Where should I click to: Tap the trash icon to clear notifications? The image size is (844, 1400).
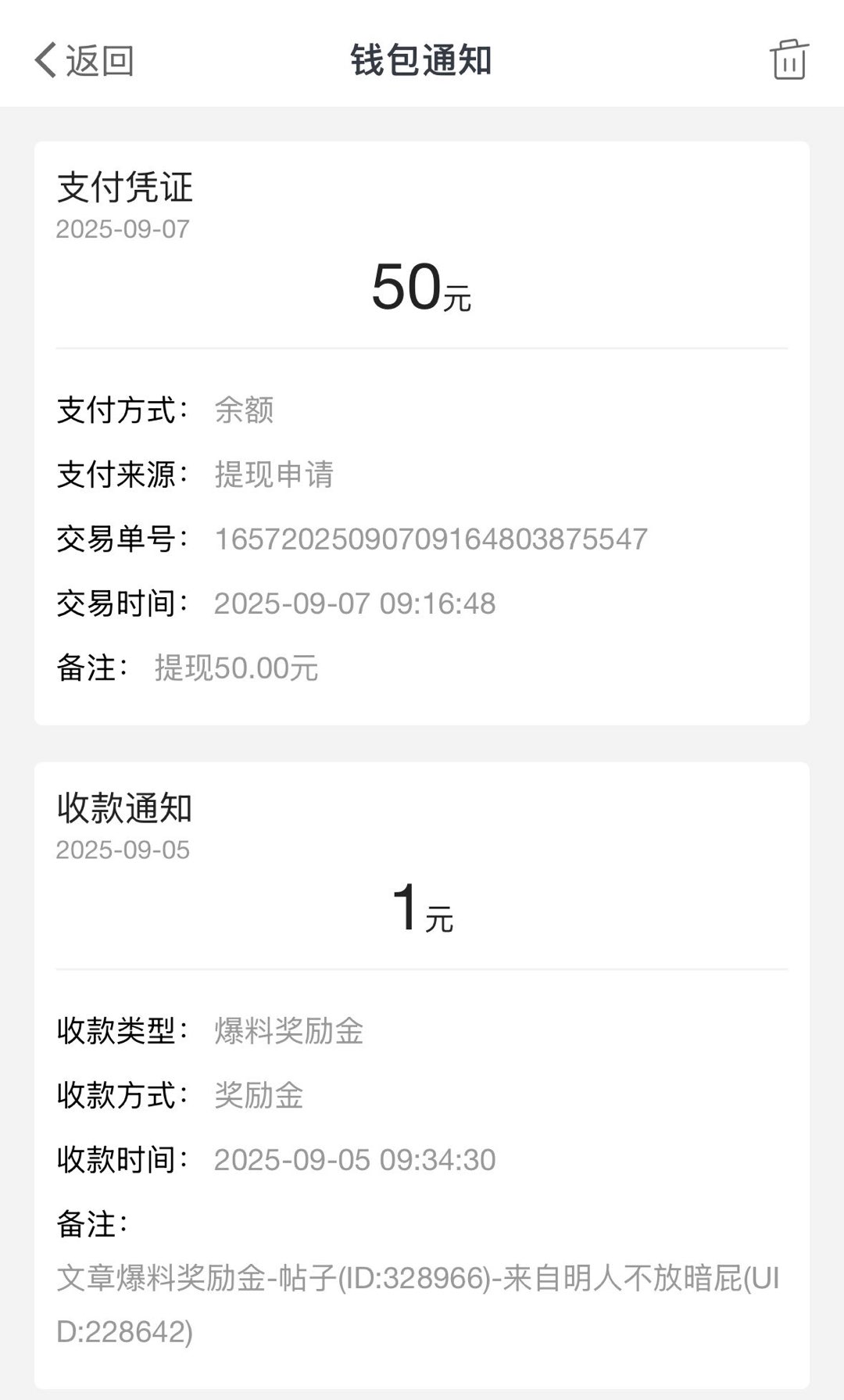pos(789,59)
